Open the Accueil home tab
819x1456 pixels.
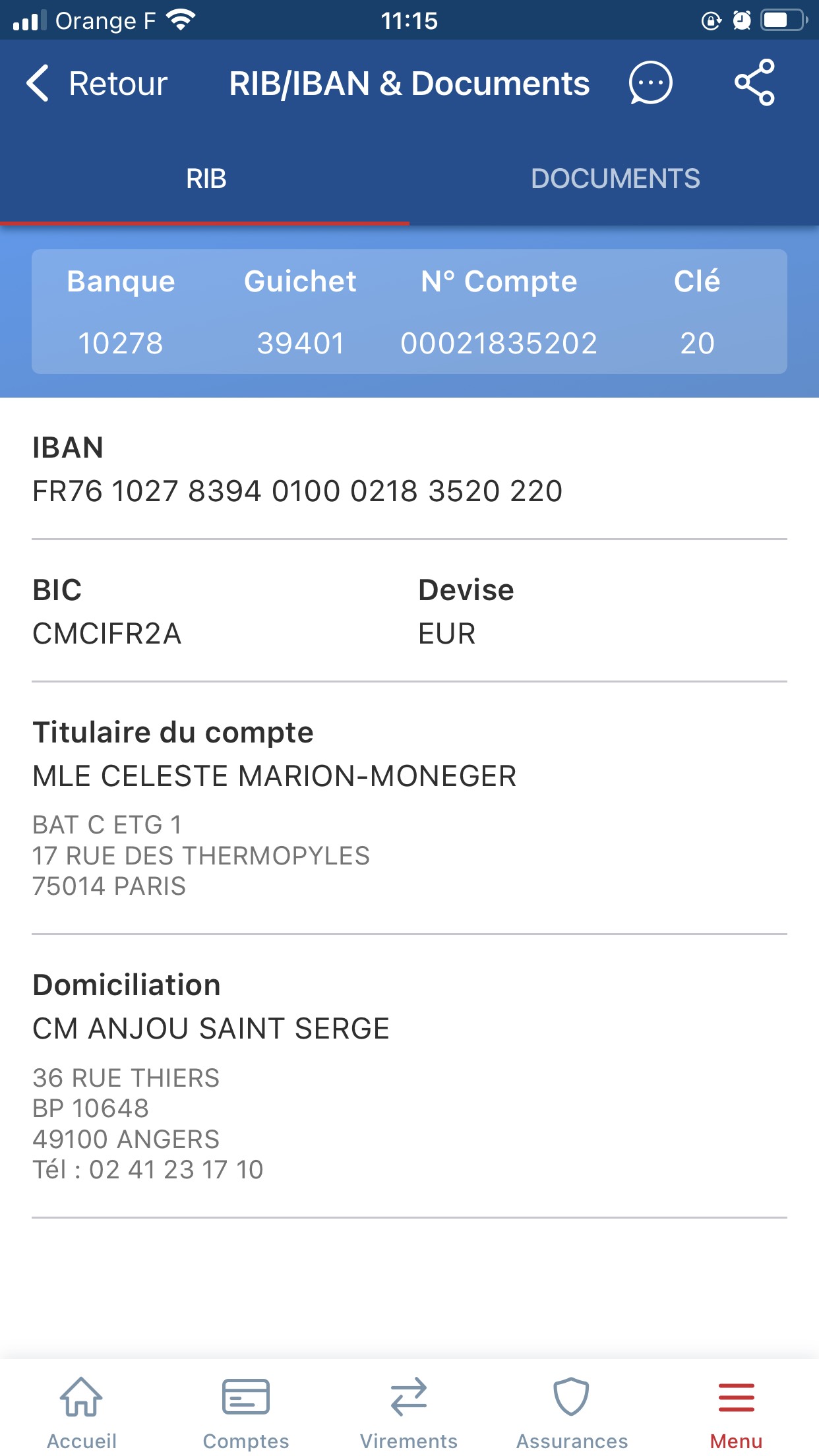[82, 1409]
